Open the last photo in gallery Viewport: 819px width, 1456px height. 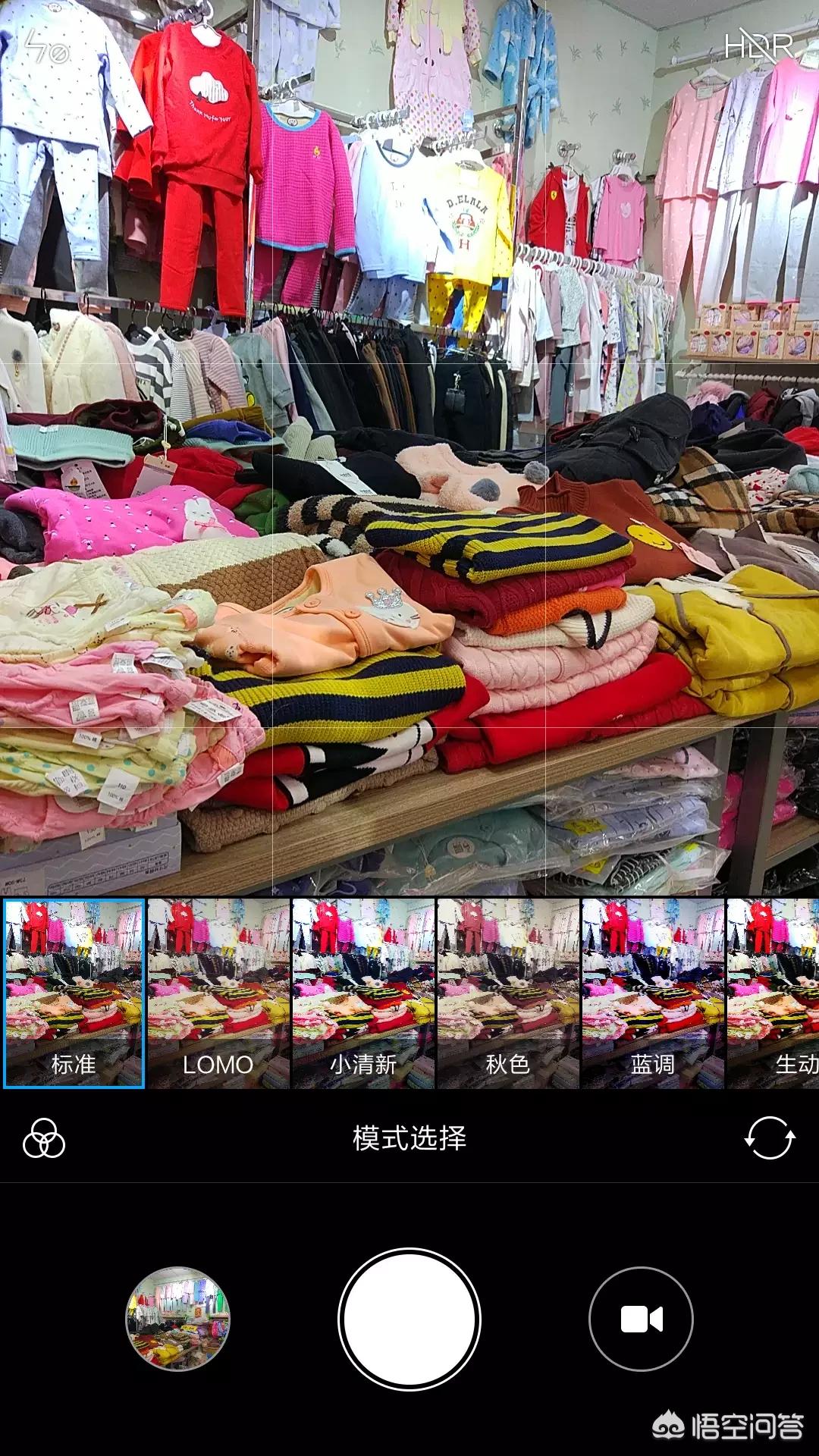(177, 1319)
